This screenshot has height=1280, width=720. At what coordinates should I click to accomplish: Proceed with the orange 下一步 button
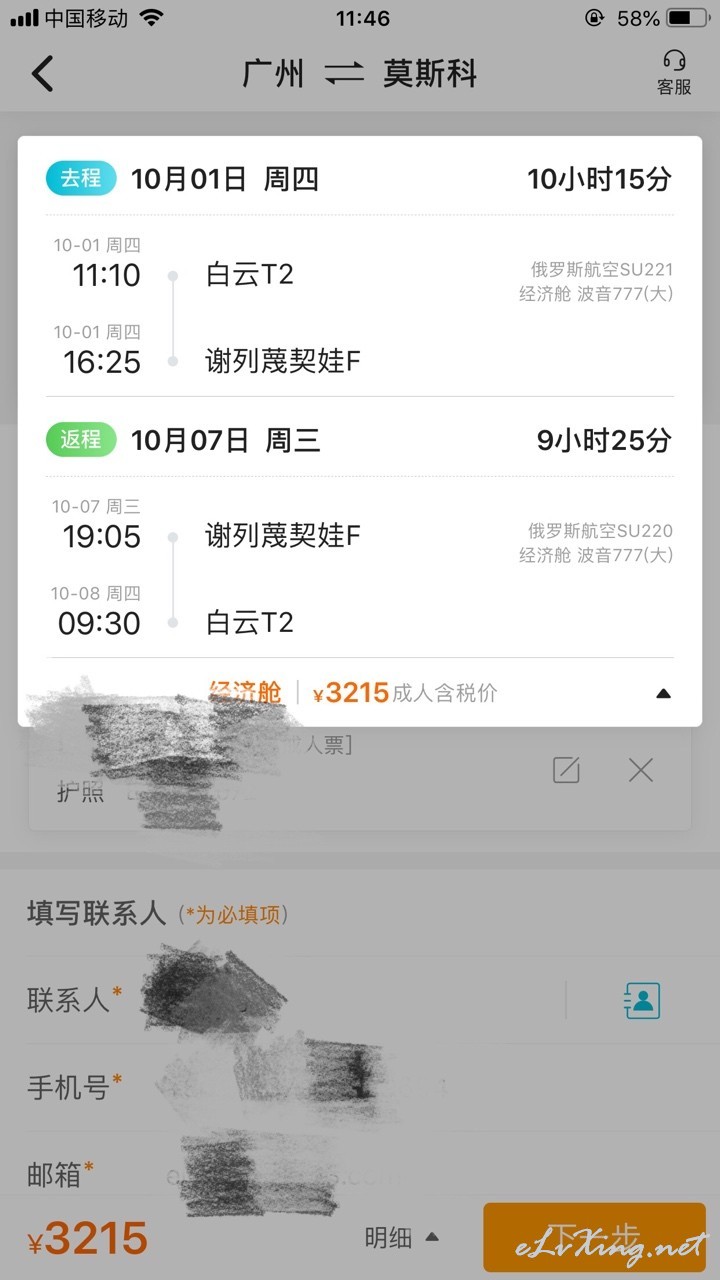coord(594,1237)
